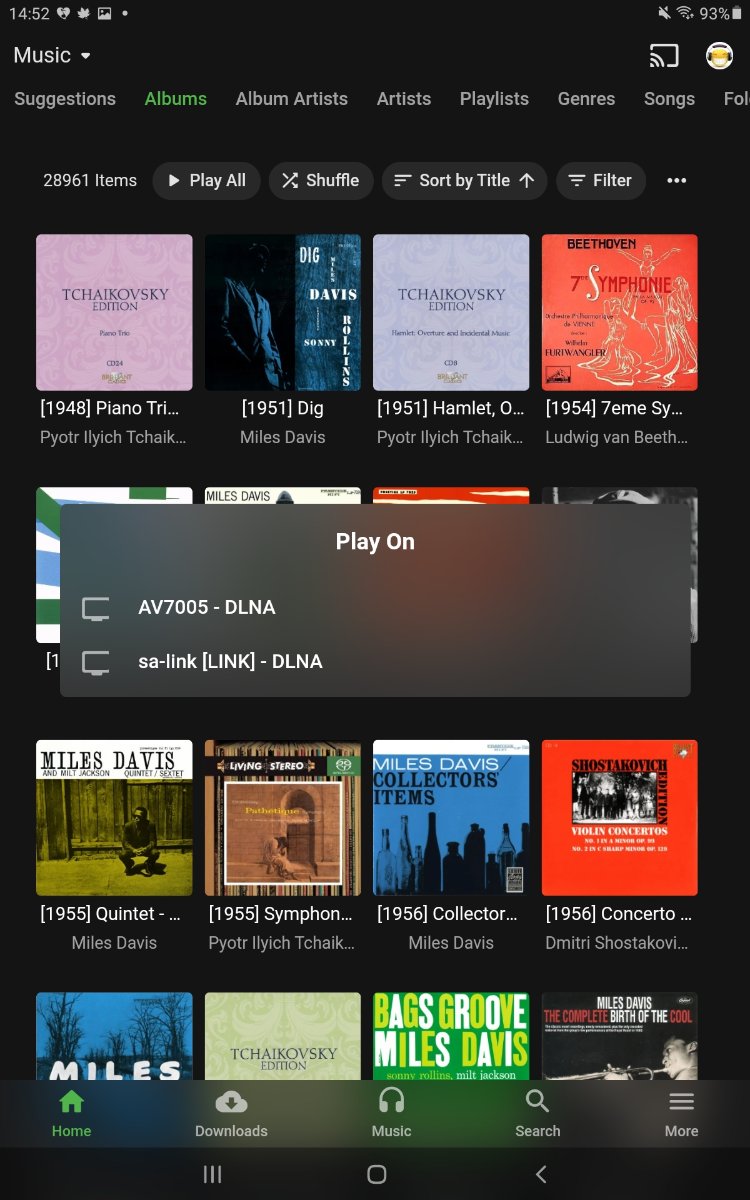Open the user profile avatar

(719, 56)
